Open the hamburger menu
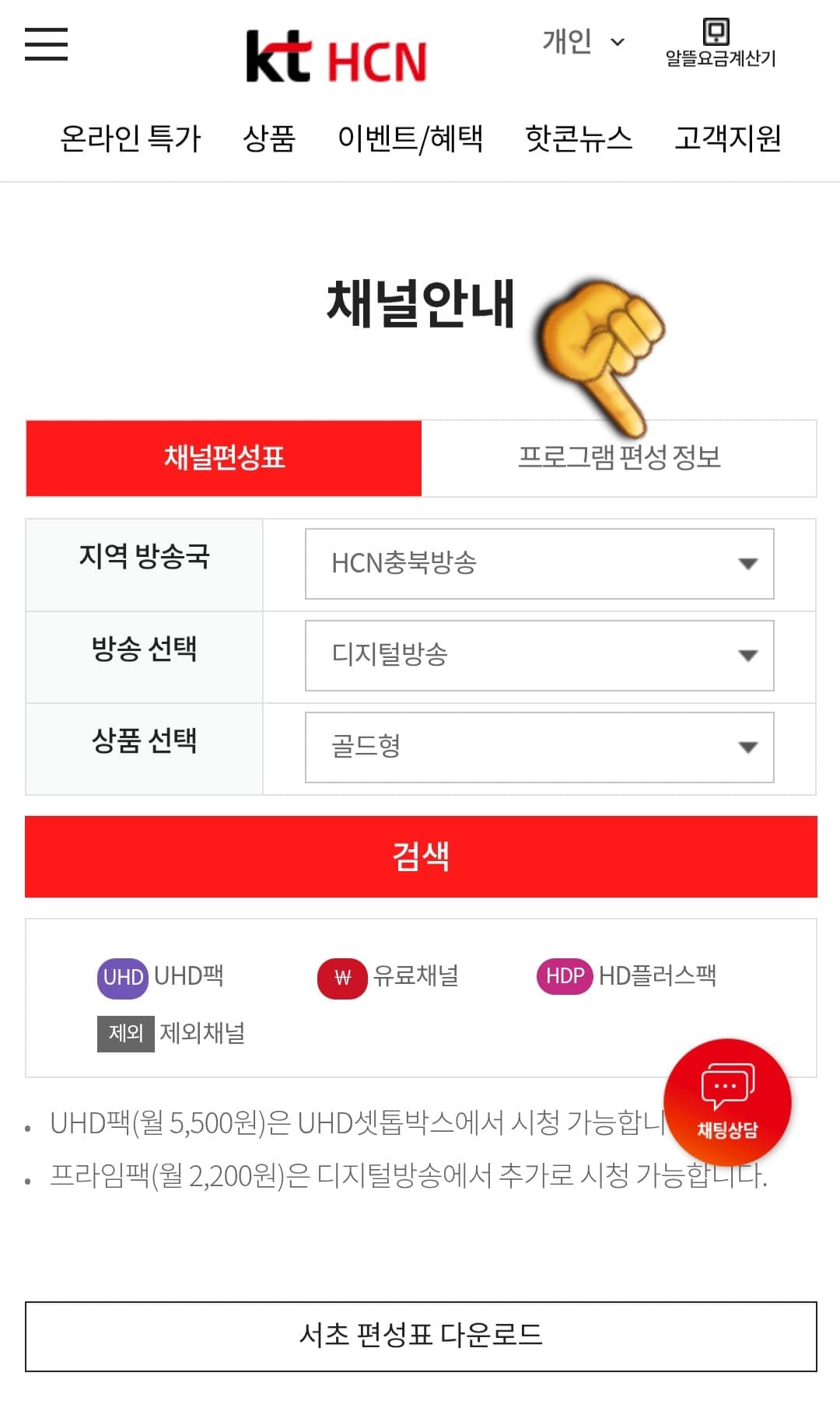 click(x=44, y=47)
